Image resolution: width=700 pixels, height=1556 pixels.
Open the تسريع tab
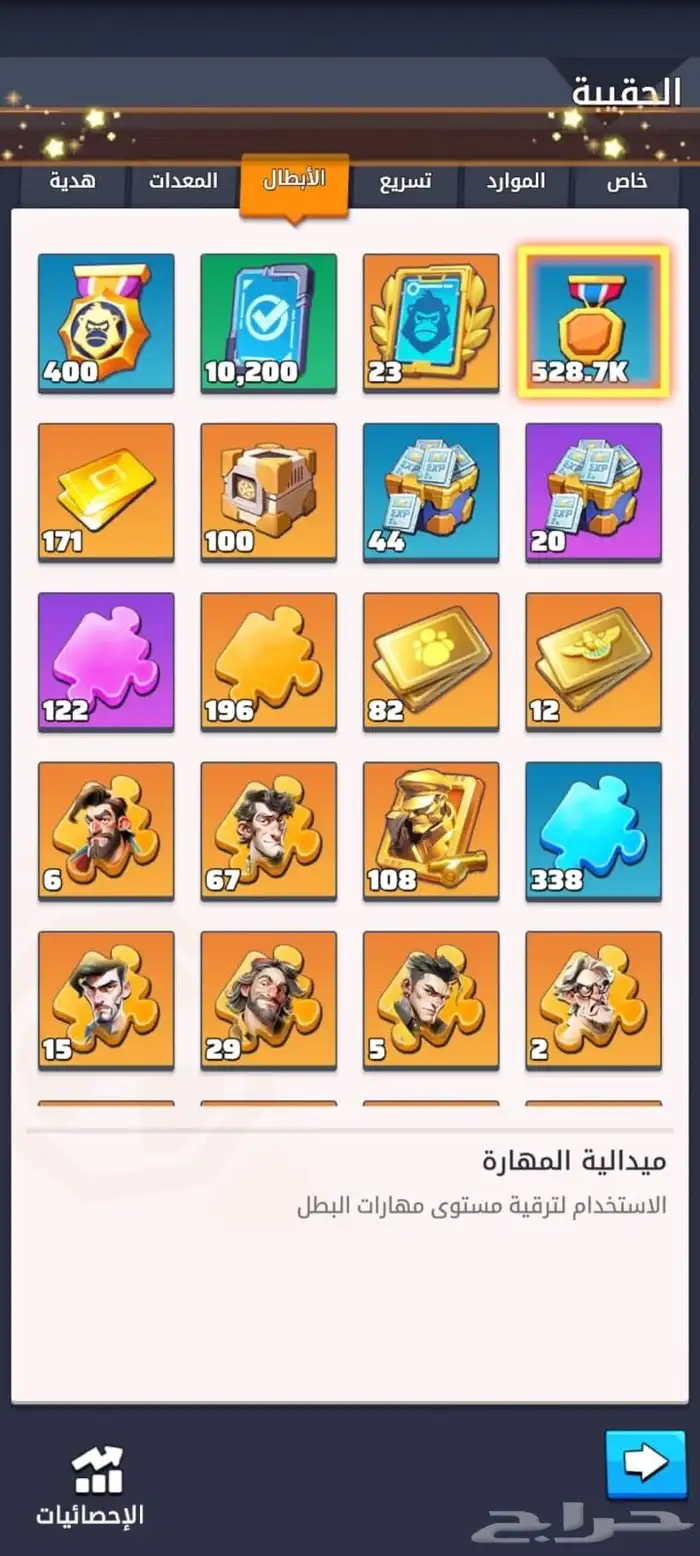click(405, 182)
